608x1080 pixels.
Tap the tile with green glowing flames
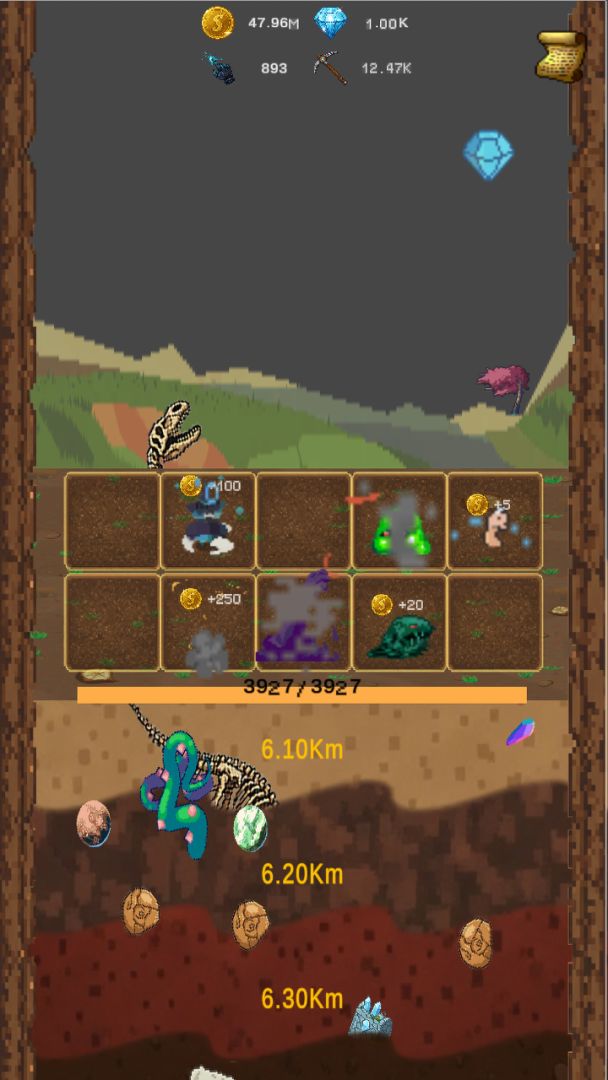399,520
